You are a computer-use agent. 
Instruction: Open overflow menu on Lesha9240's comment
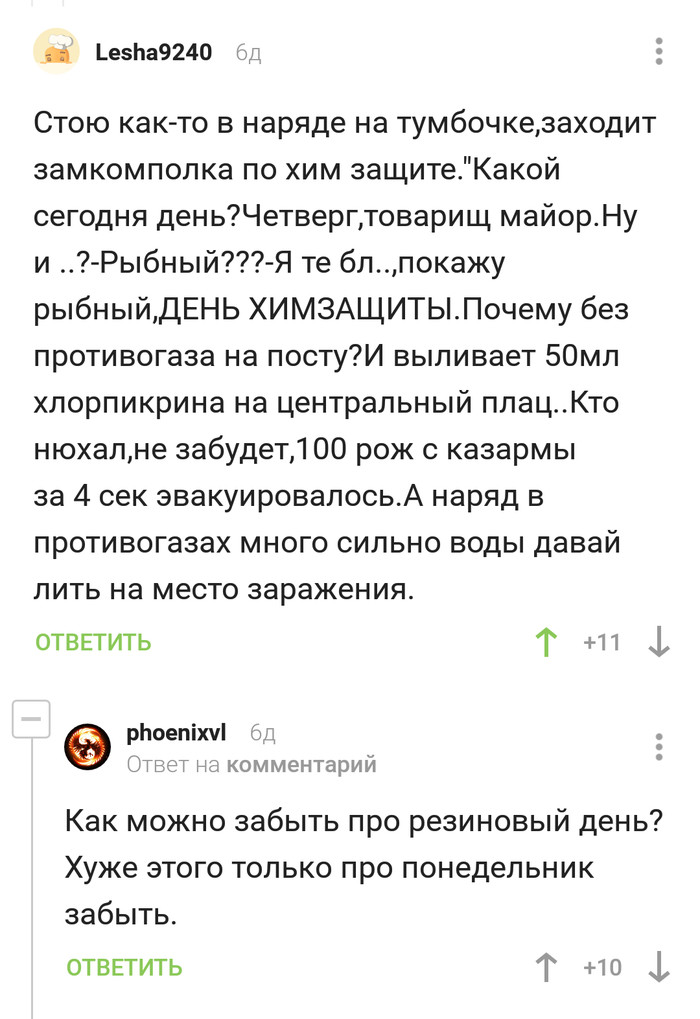point(658,53)
